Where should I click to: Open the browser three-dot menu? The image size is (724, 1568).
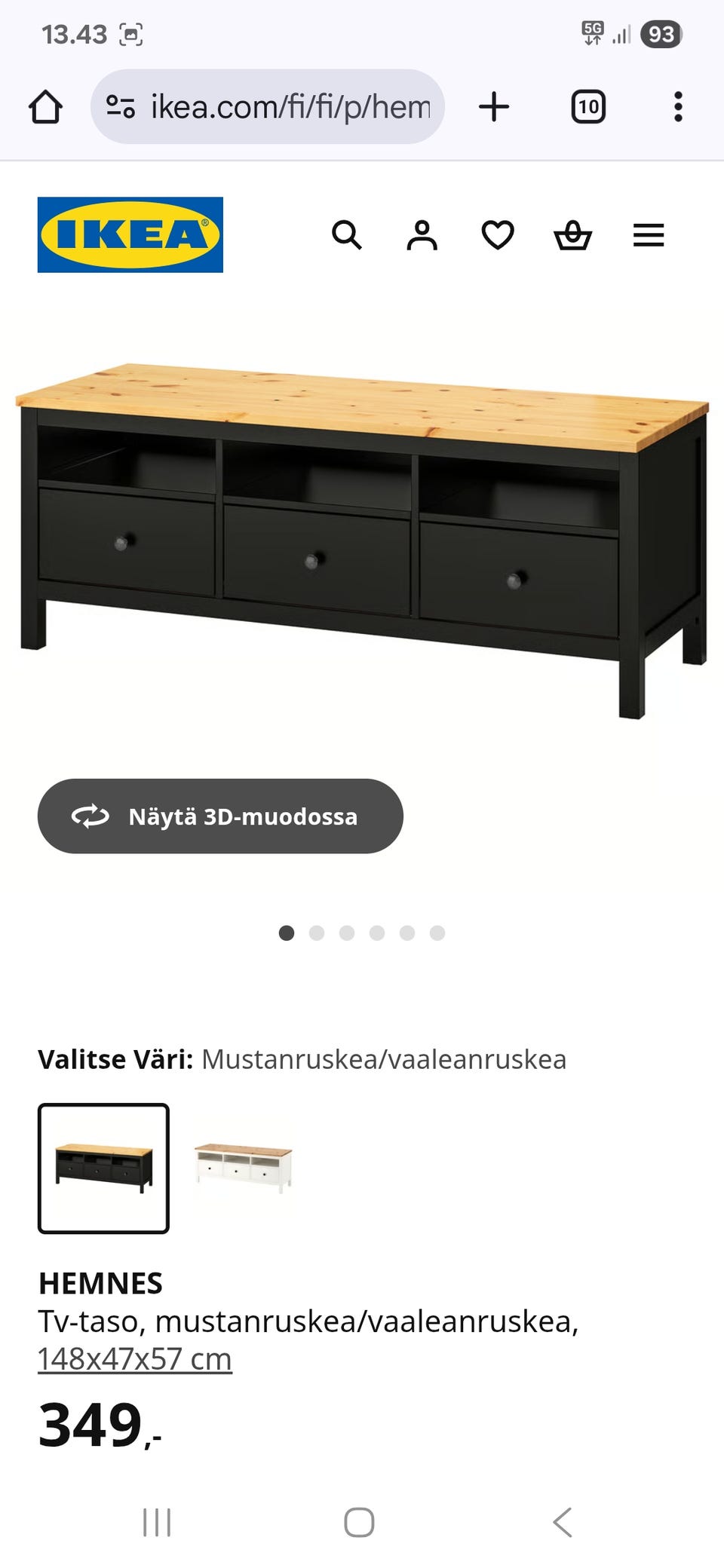click(677, 106)
